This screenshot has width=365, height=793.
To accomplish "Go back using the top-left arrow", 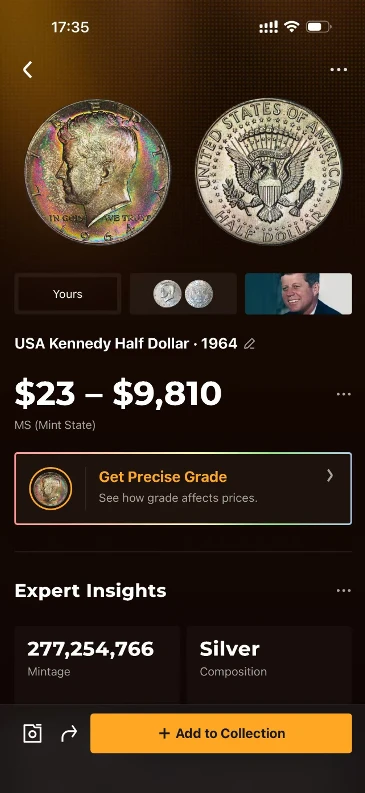I will pyautogui.click(x=28, y=70).
